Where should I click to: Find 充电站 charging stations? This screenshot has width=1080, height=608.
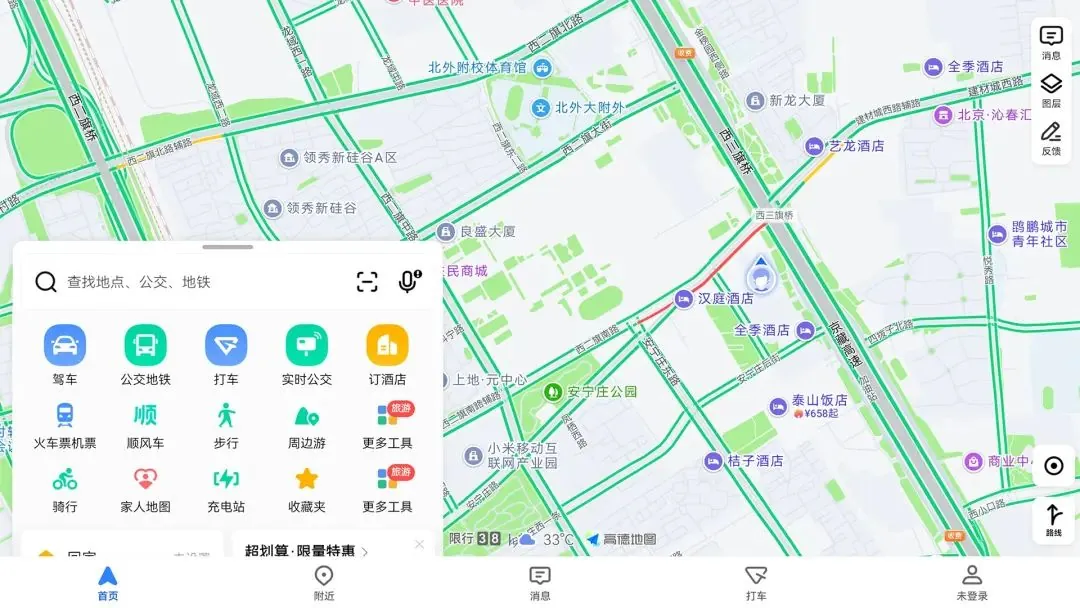tap(226, 488)
